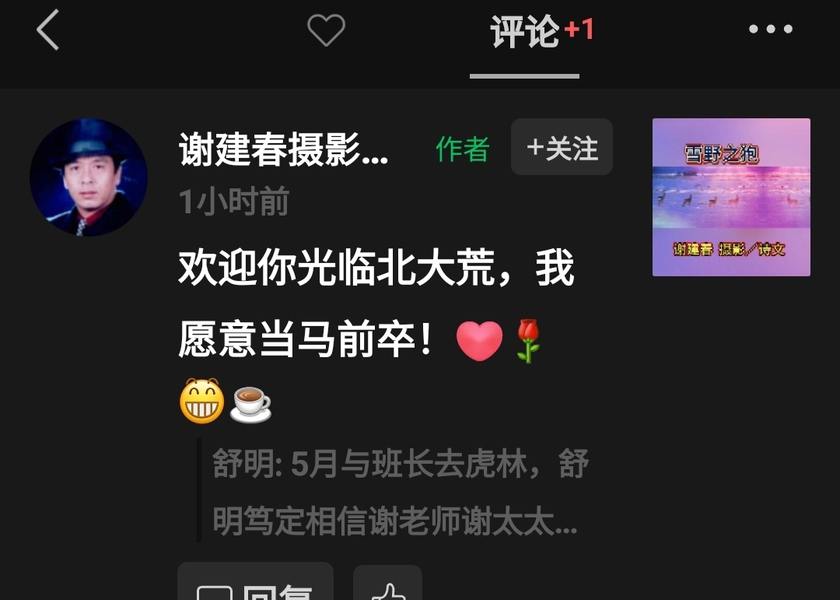Switch to the 评论 tab
Screen dimensions: 840x600
pyautogui.click(x=526, y=32)
